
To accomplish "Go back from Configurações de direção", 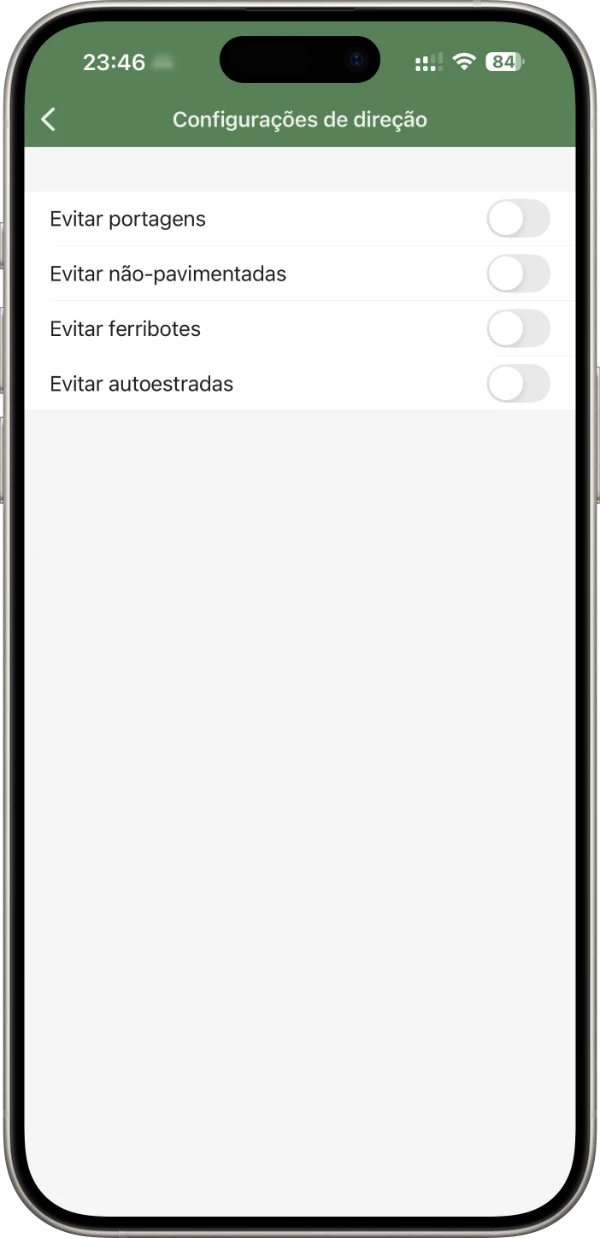I will tap(48, 119).
